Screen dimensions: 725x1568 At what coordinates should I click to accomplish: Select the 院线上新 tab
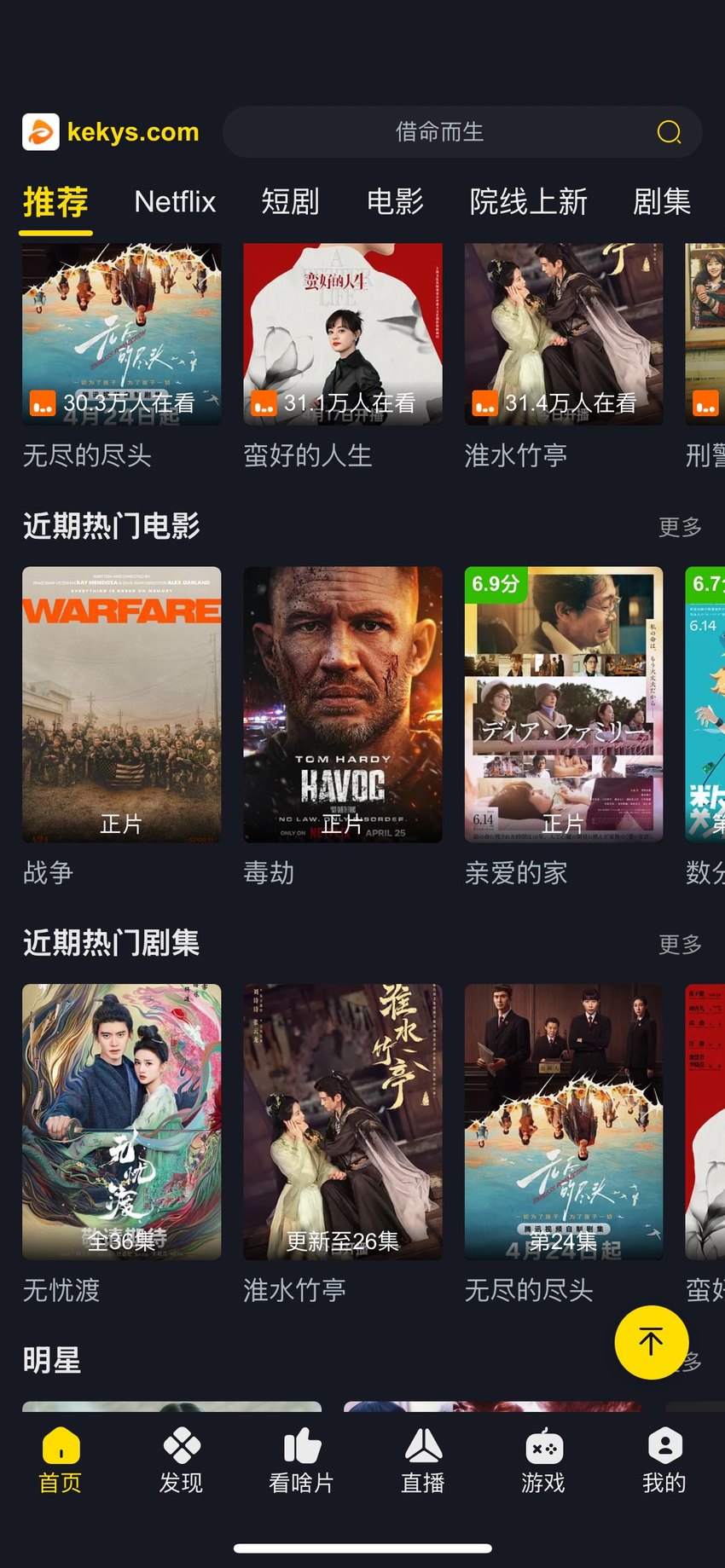(529, 202)
